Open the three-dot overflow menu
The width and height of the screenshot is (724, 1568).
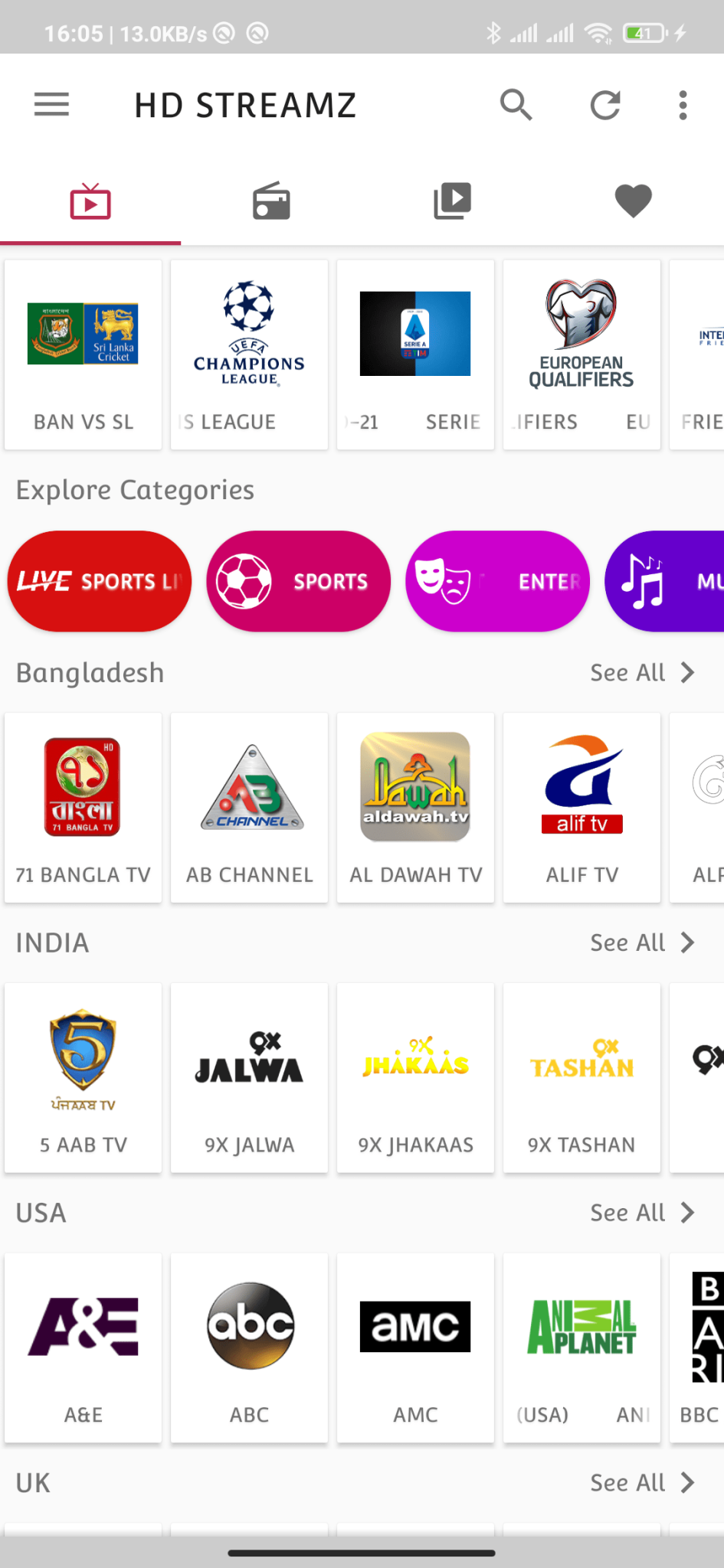click(682, 105)
